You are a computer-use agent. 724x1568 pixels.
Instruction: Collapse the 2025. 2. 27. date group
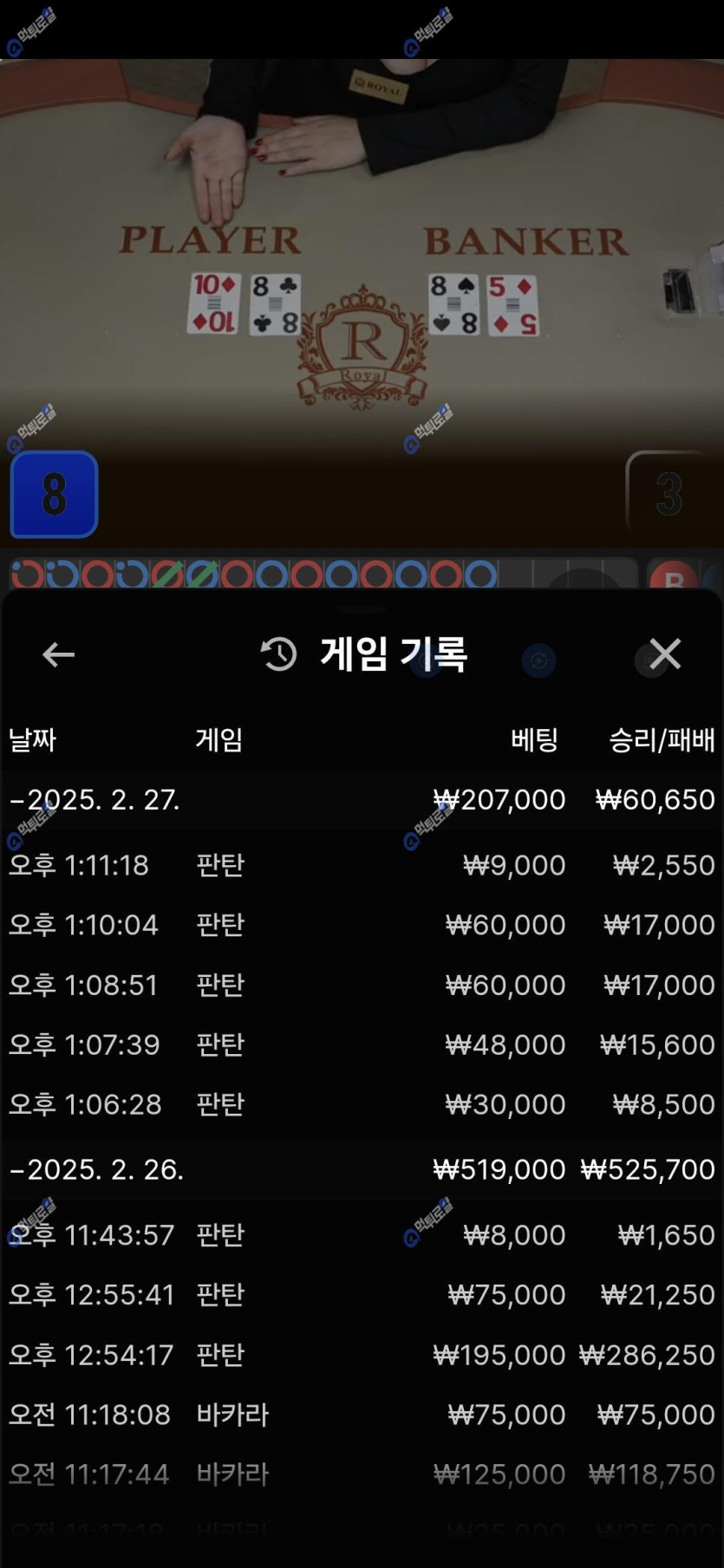[x=95, y=799]
